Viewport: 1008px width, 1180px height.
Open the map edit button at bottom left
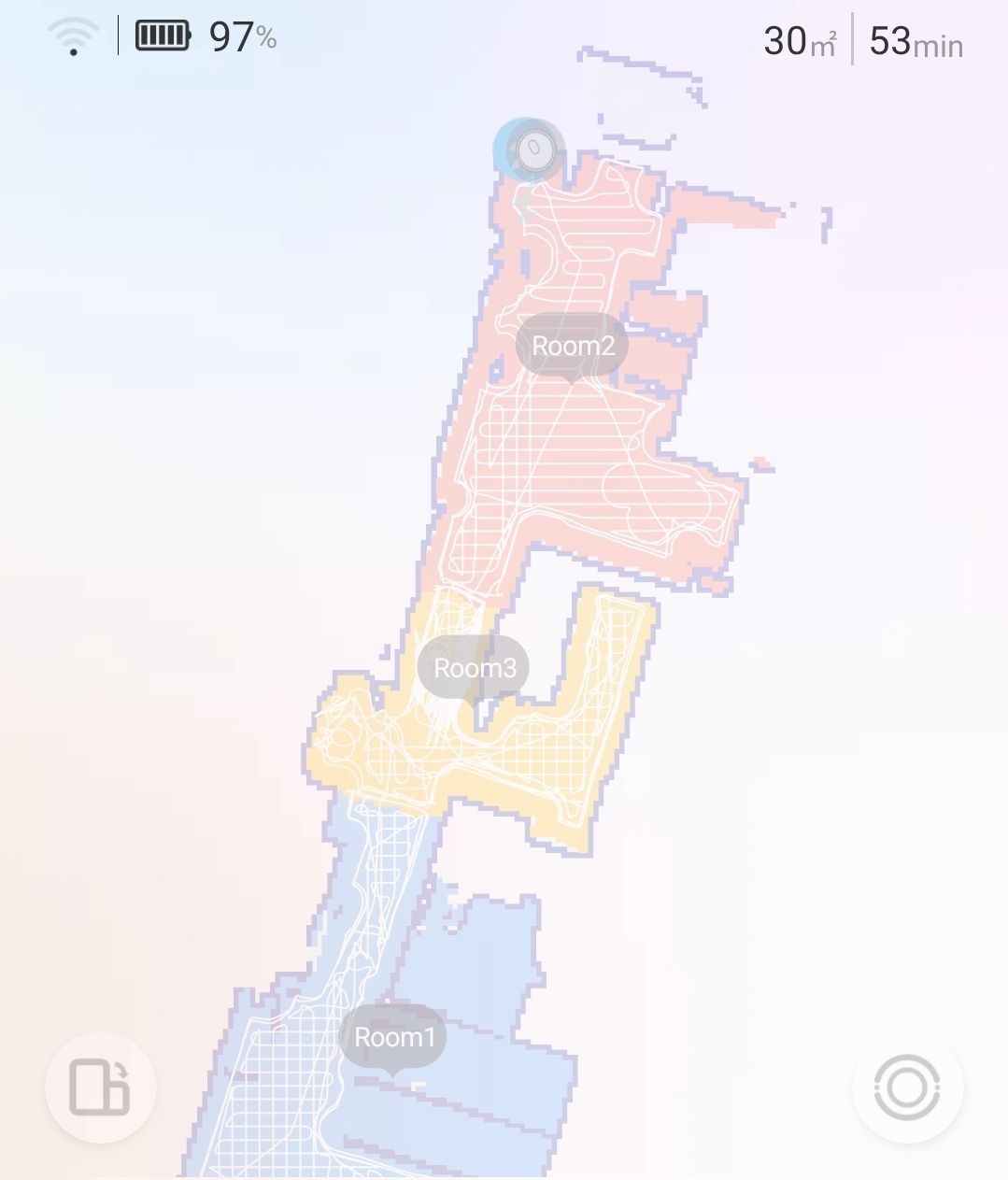pyautogui.click(x=100, y=1087)
